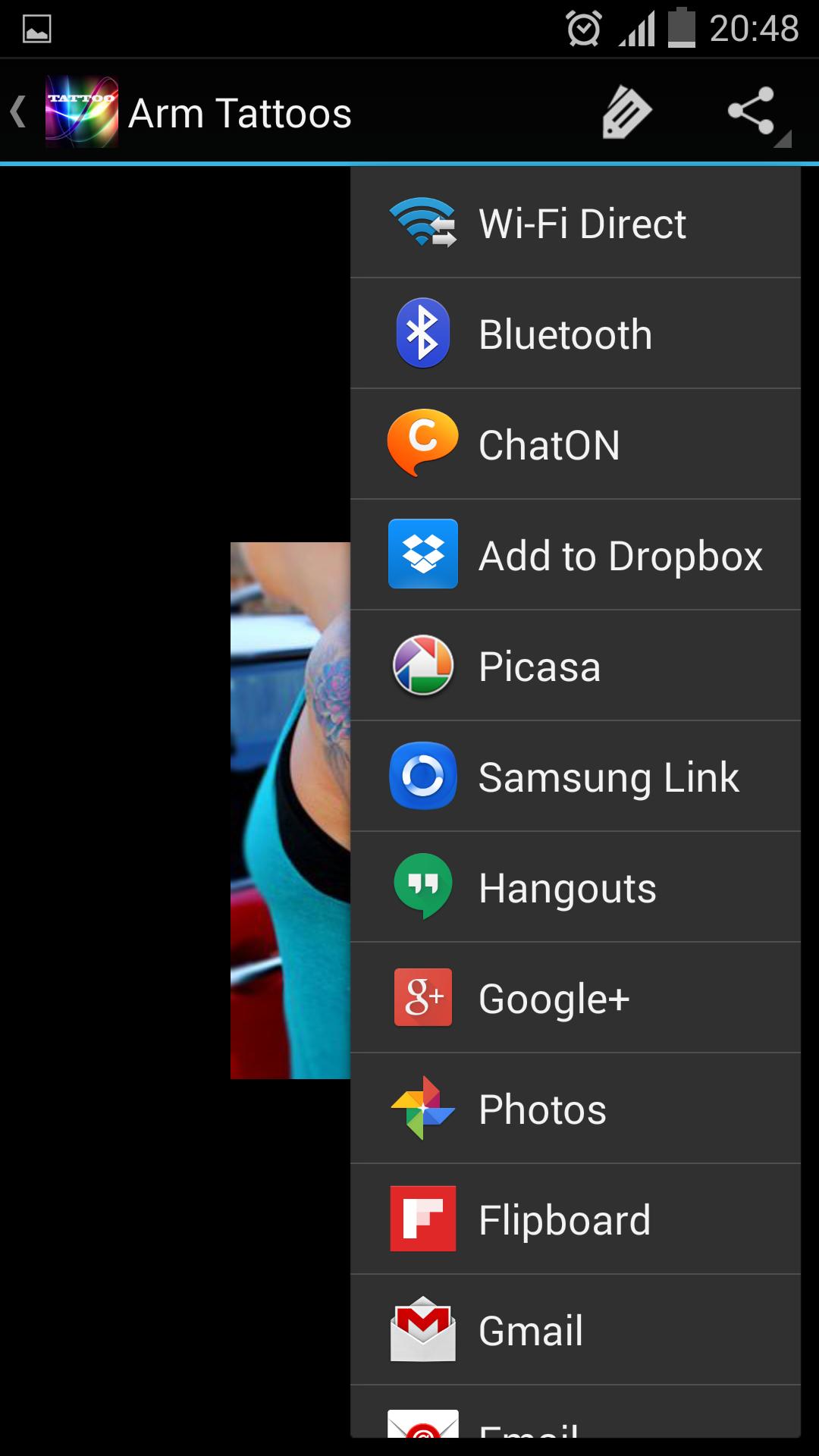The height and width of the screenshot is (1456, 819).
Task: Select the Photos option
Action: click(576, 1109)
